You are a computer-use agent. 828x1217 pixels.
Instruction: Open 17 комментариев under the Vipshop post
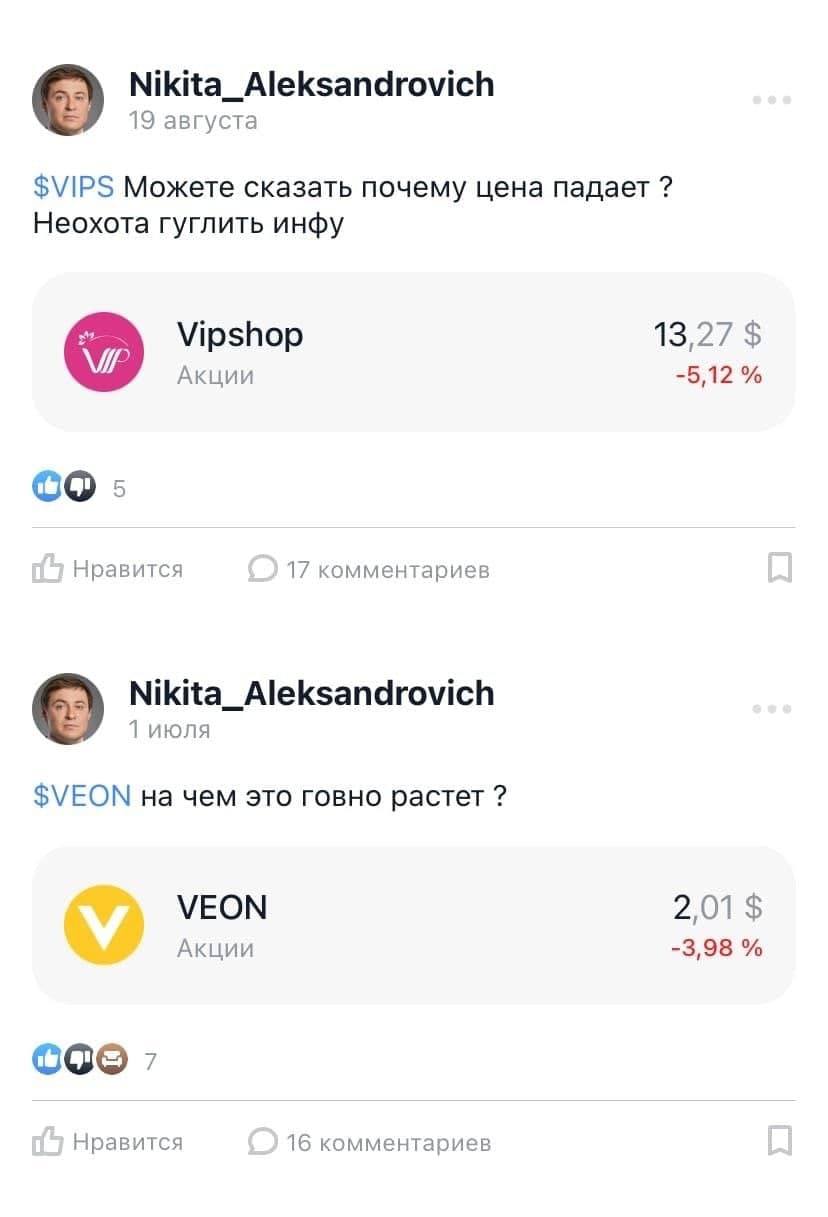tap(369, 570)
